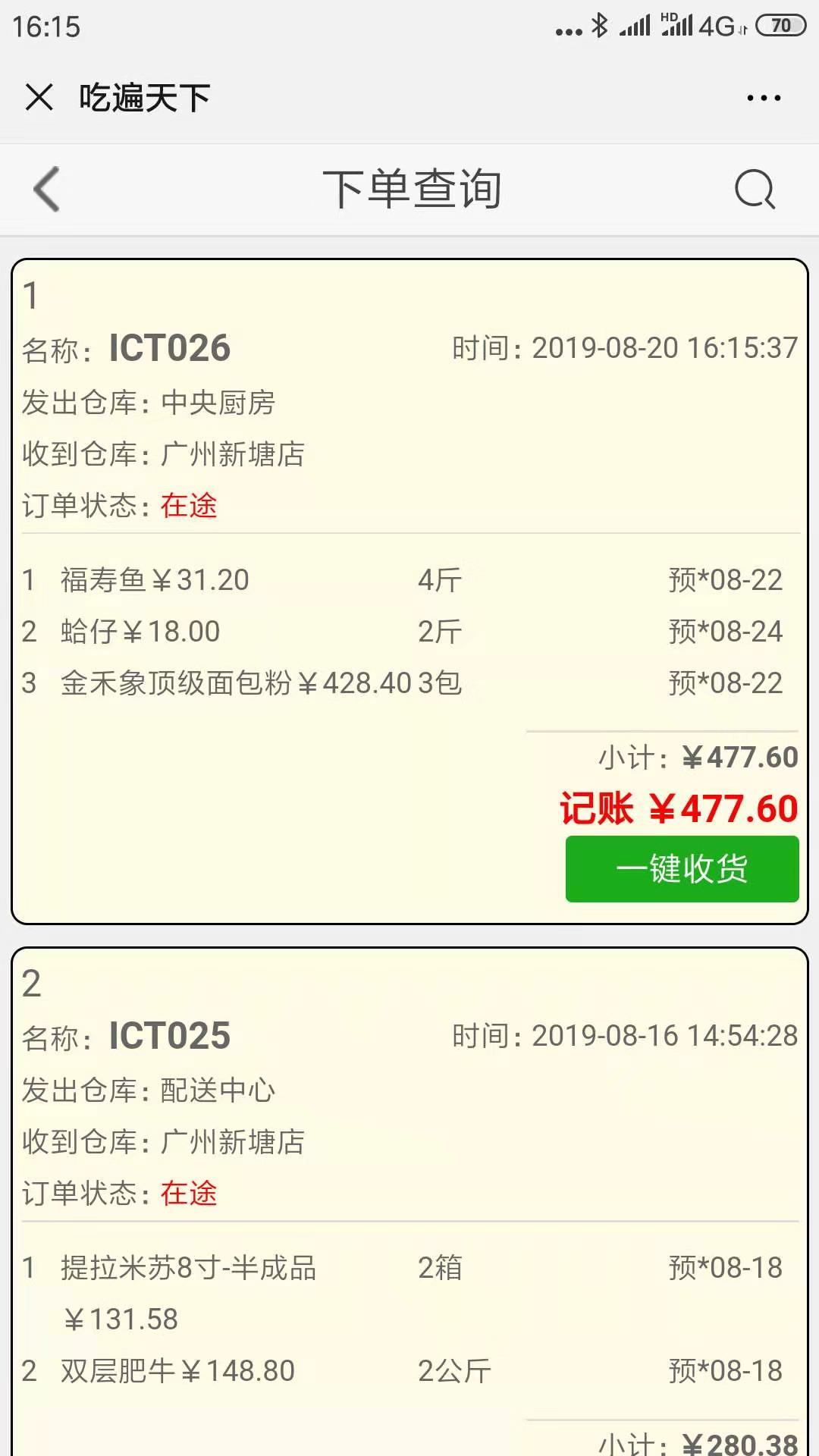Go back from 下单查询 page
Image resolution: width=819 pixels, height=1456 pixels.
[x=47, y=189]
